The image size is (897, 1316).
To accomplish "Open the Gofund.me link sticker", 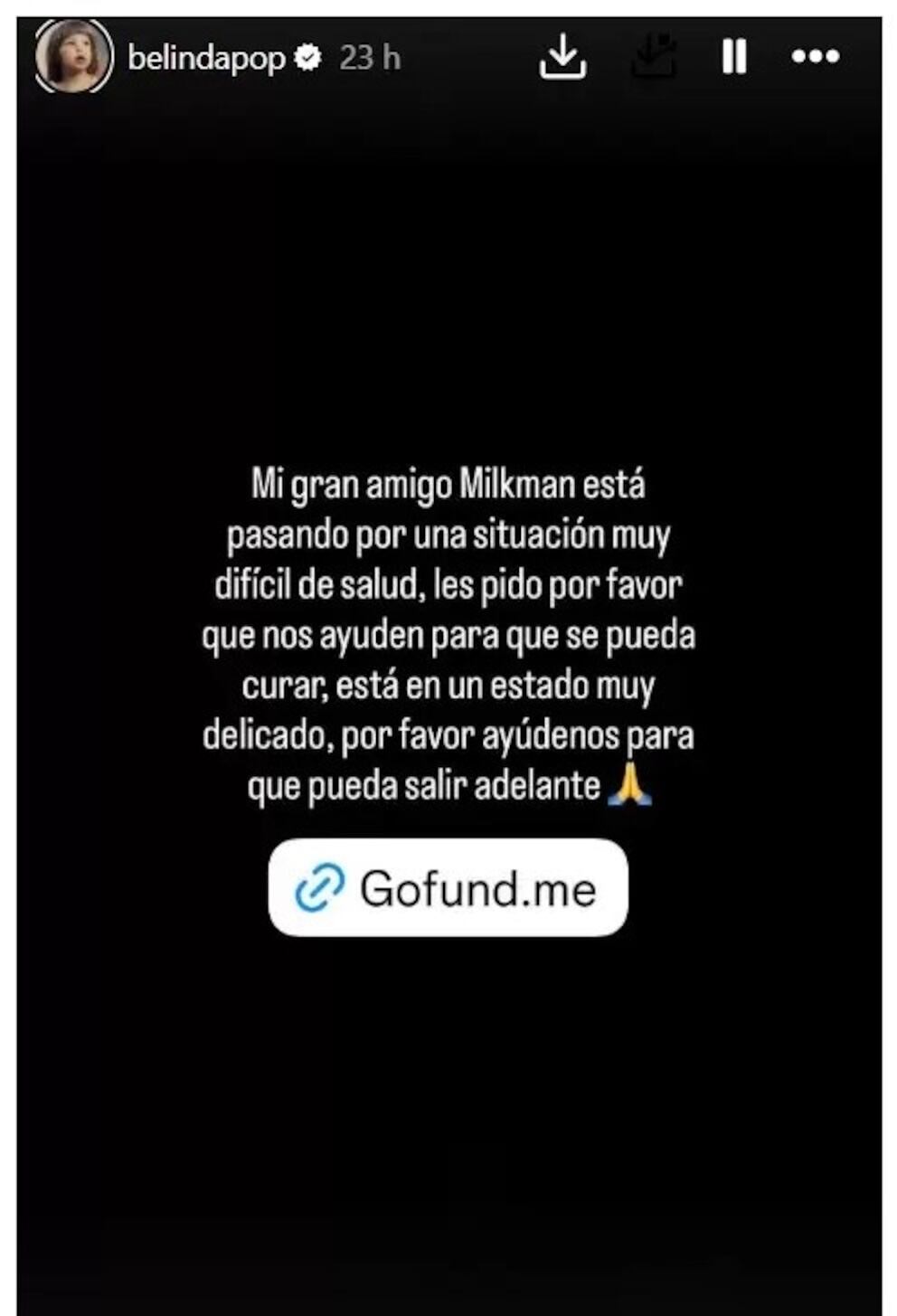I will [448, 887].
